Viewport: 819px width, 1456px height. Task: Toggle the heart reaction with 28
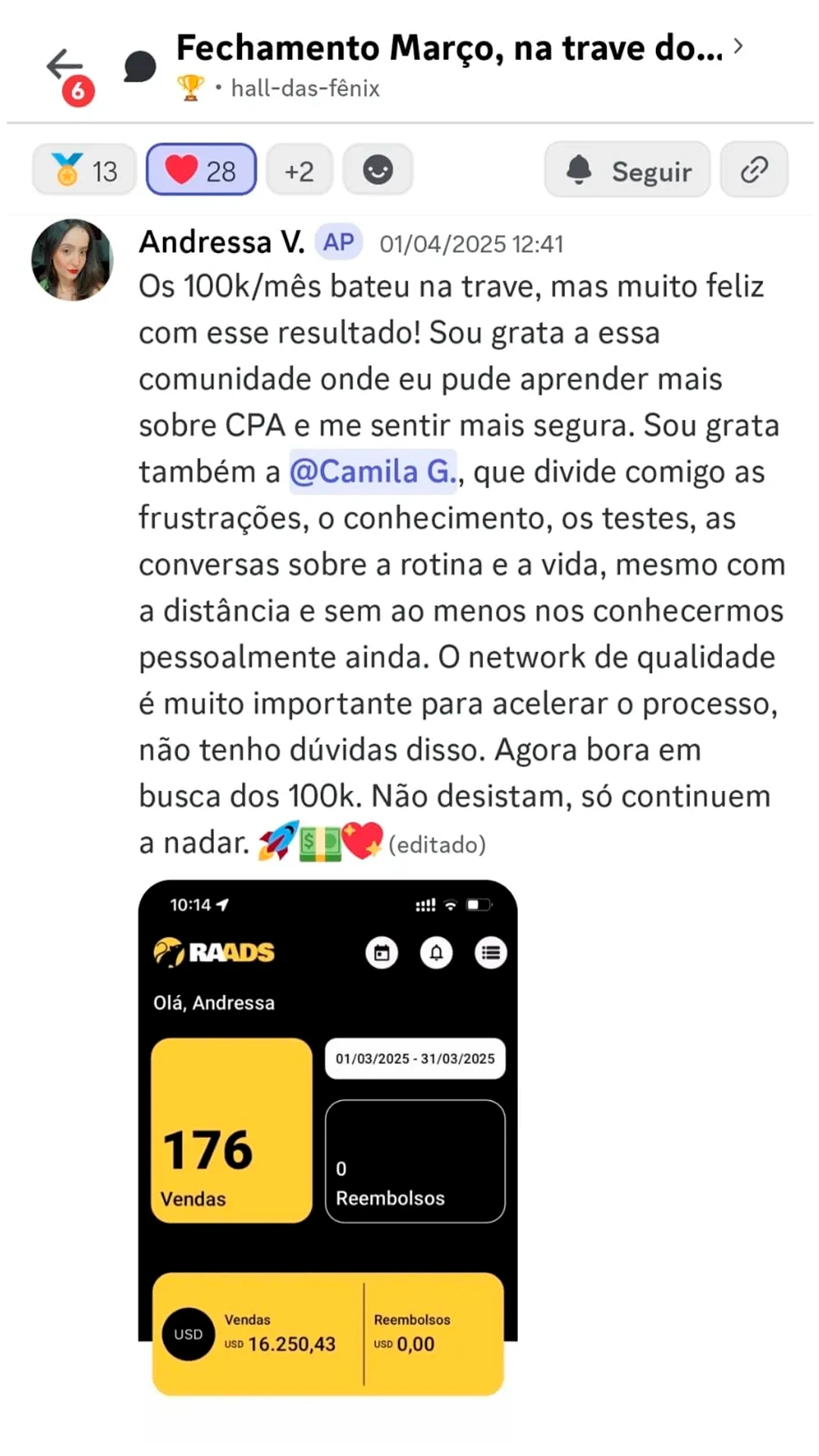tap(201, 171)
